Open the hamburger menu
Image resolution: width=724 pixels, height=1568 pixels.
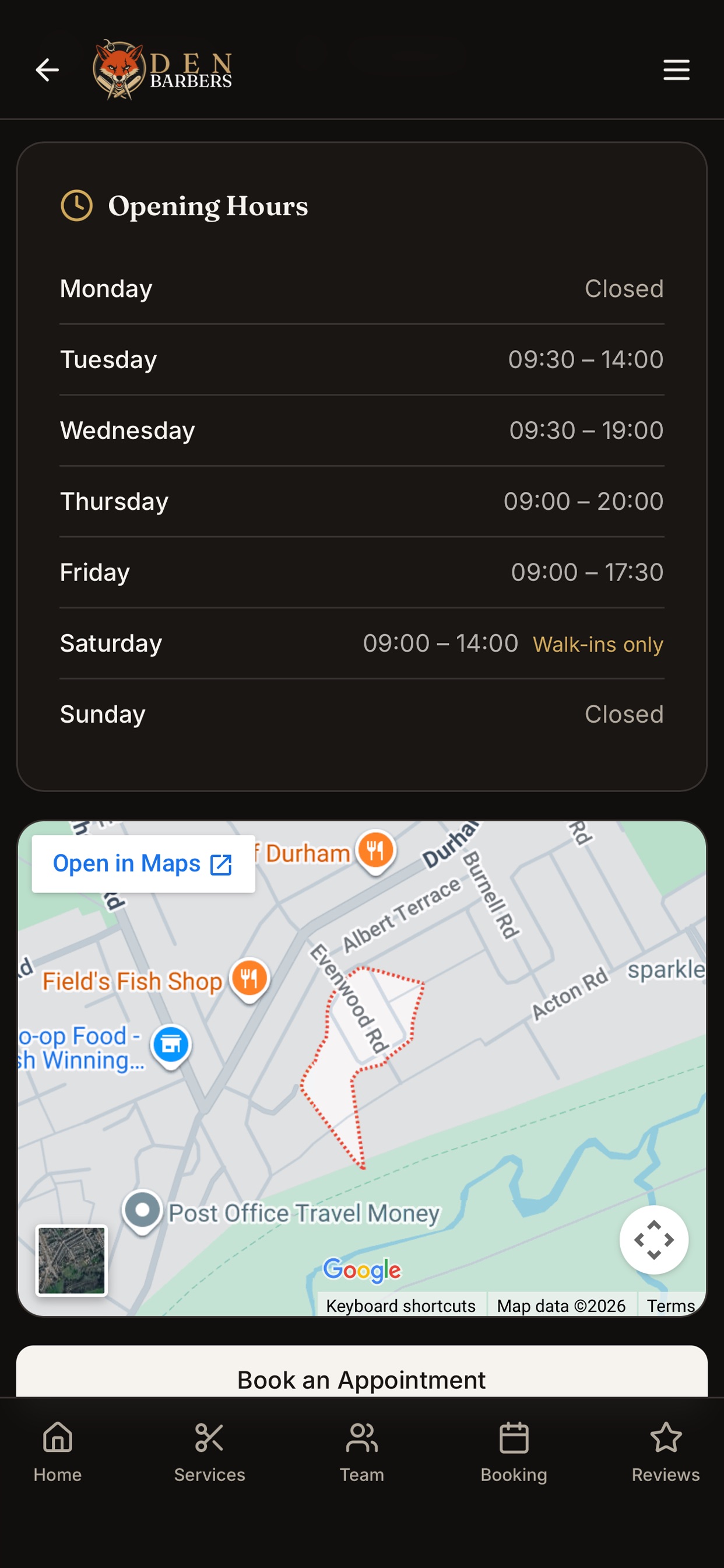pos(676,70)
